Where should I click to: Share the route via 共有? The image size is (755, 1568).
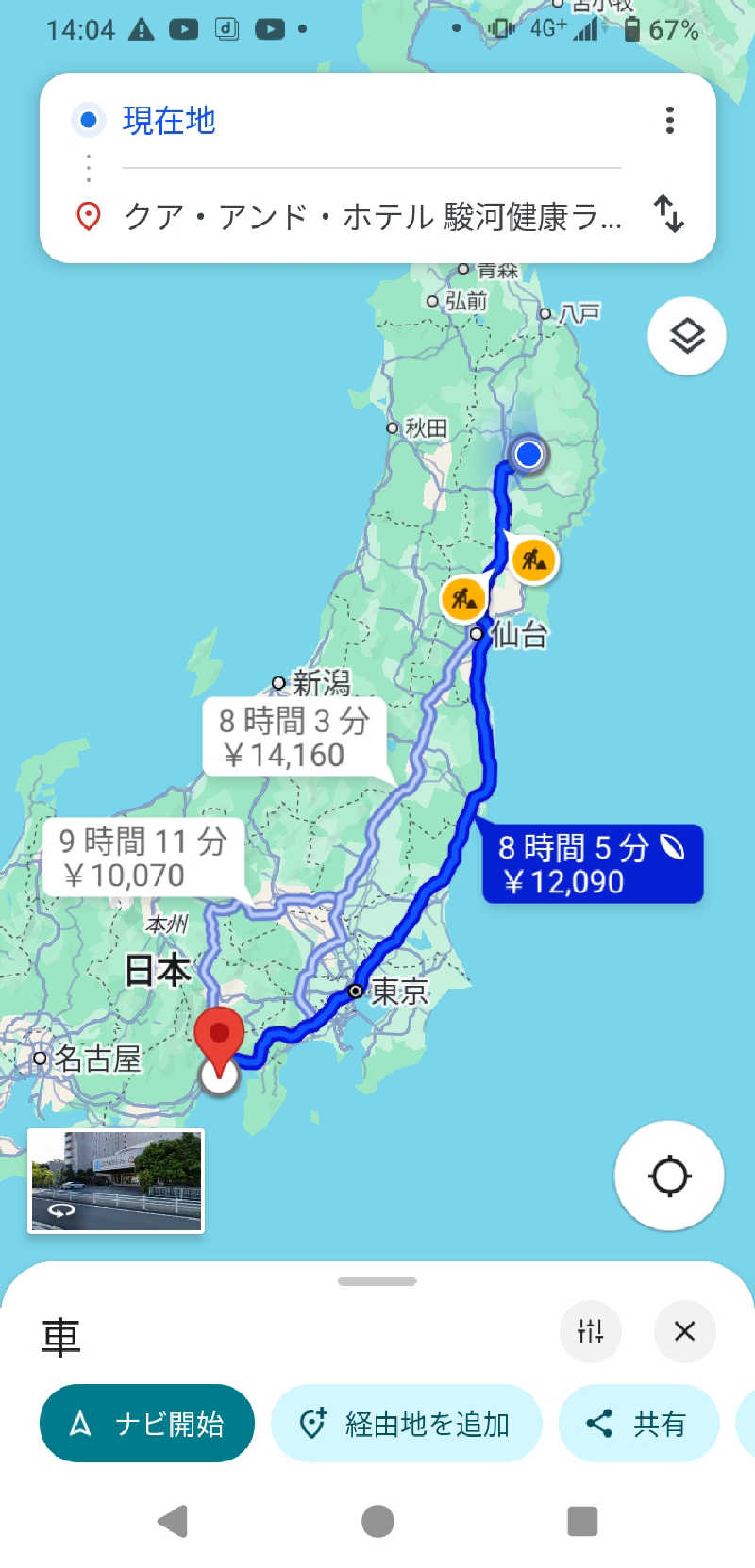point(639,1424)
